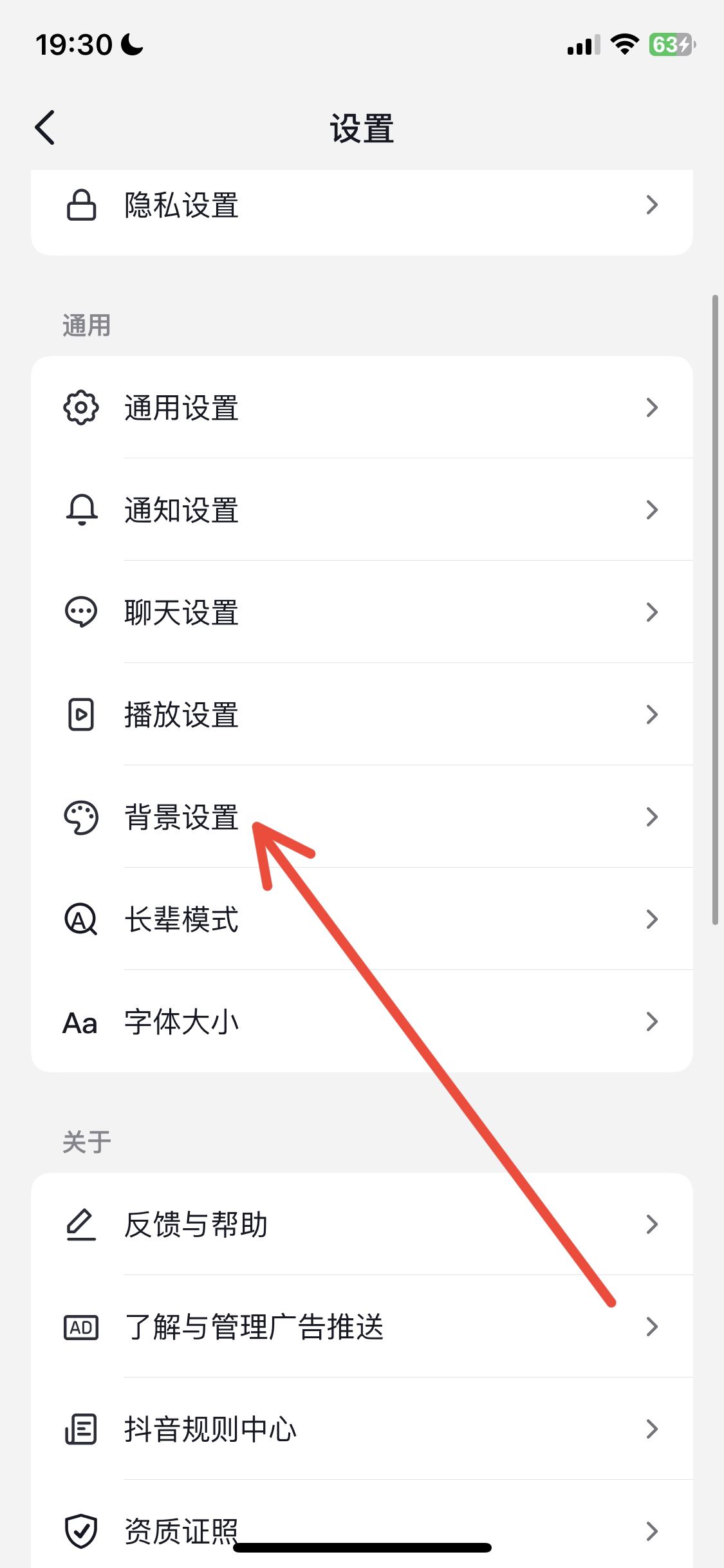Tap the shield checkmark icon by 资质证照

[x=80, y=1531]
